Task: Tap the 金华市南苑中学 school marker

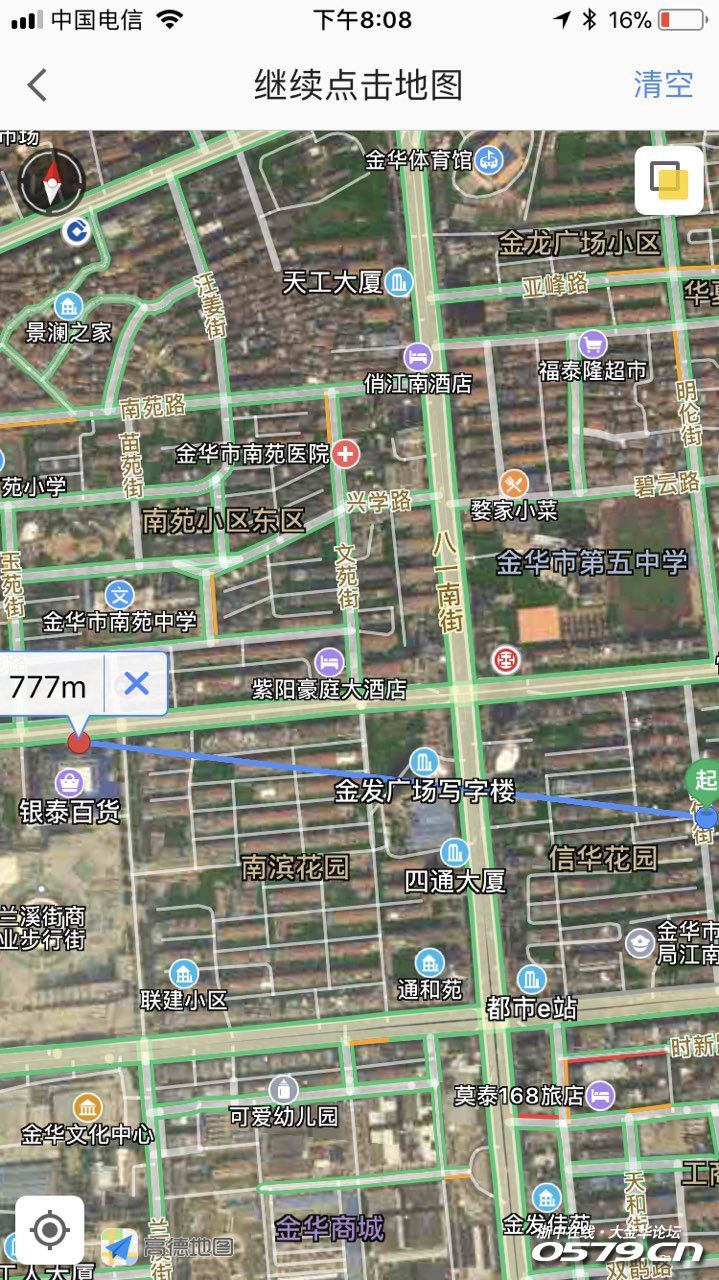Action: pyautogui.click(x=119, y=595)
